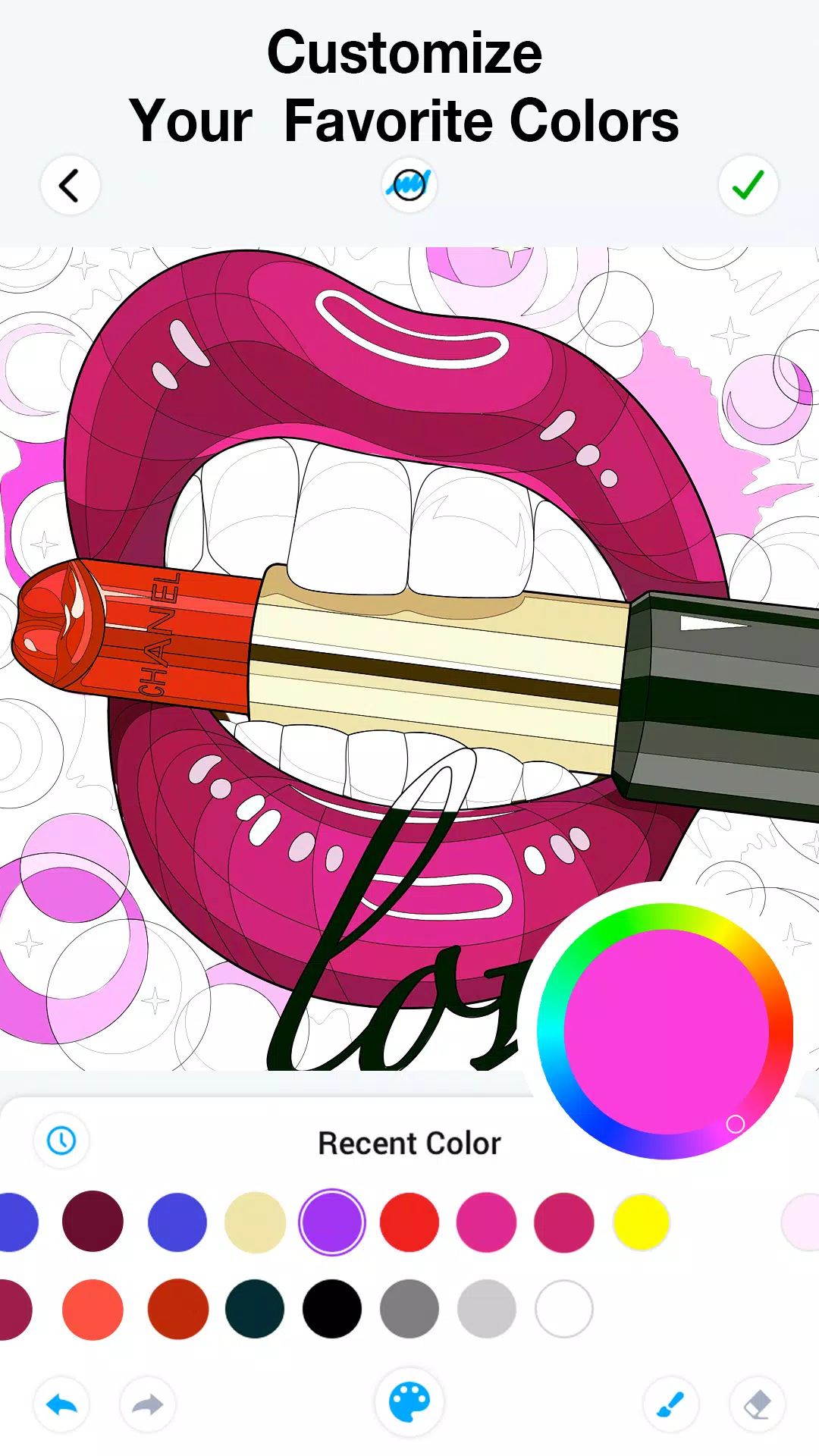Pick the yellow color swatch
Screen dimensions: 819x1456
[641, 1222]
